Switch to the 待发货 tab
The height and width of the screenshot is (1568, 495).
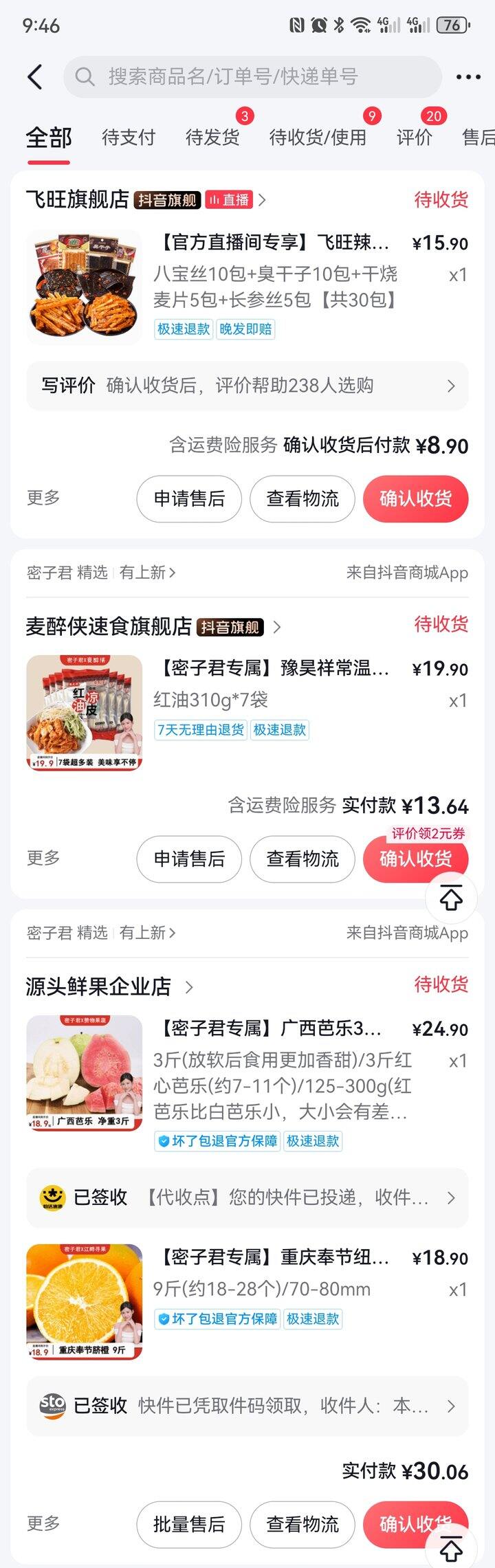tap(212, 137)
